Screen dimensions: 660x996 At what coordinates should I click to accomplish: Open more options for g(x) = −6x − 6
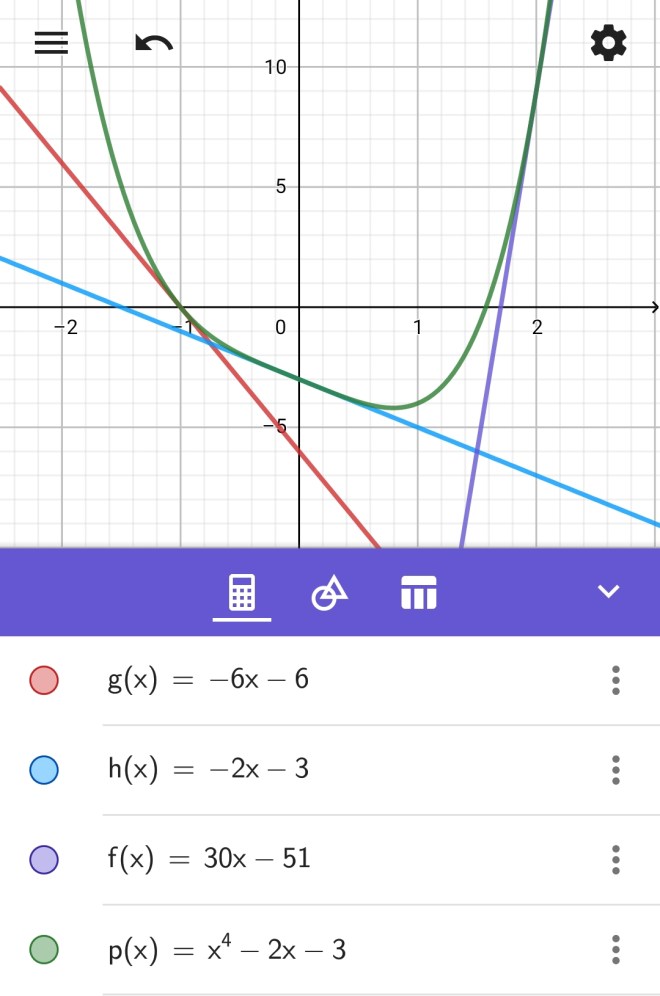click(616, 680)
